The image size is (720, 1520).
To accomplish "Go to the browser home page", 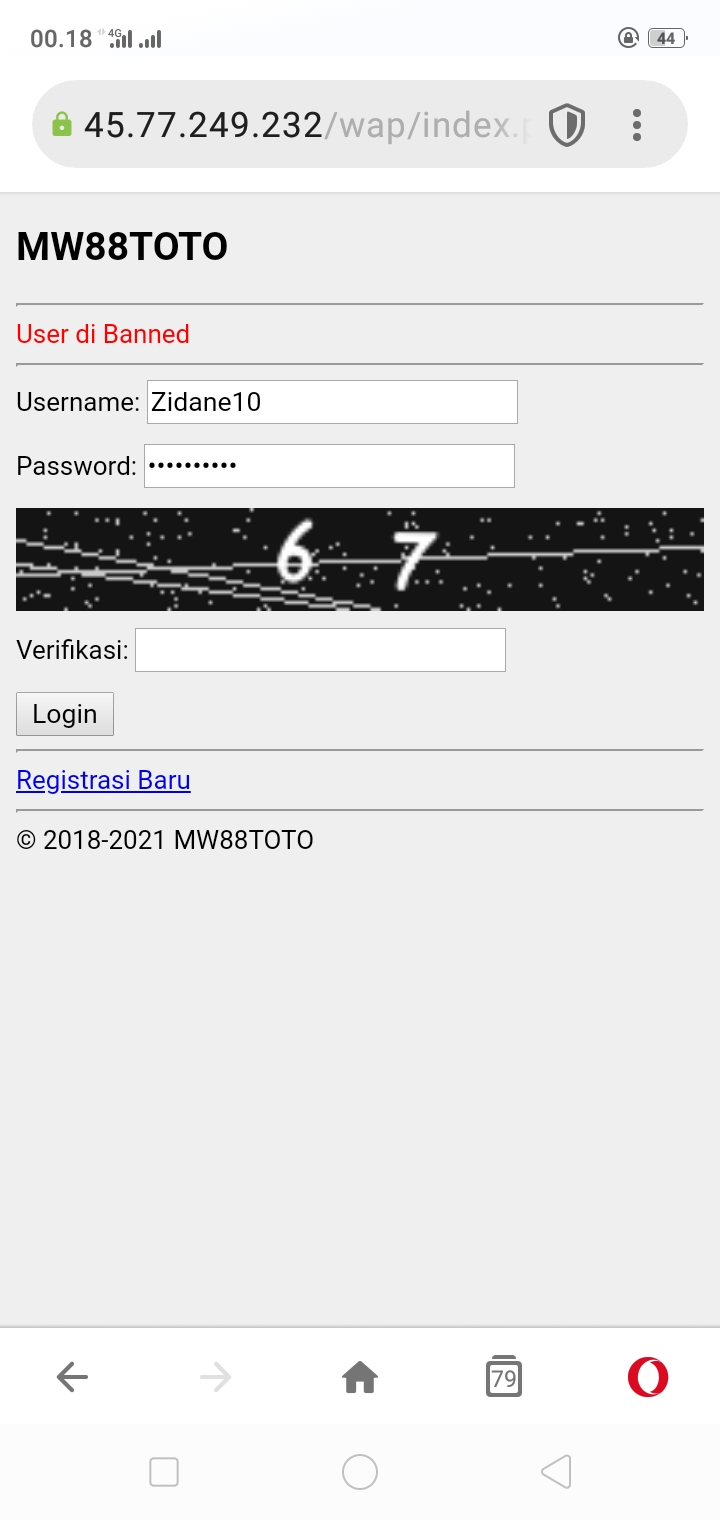I will (360, 1378).
